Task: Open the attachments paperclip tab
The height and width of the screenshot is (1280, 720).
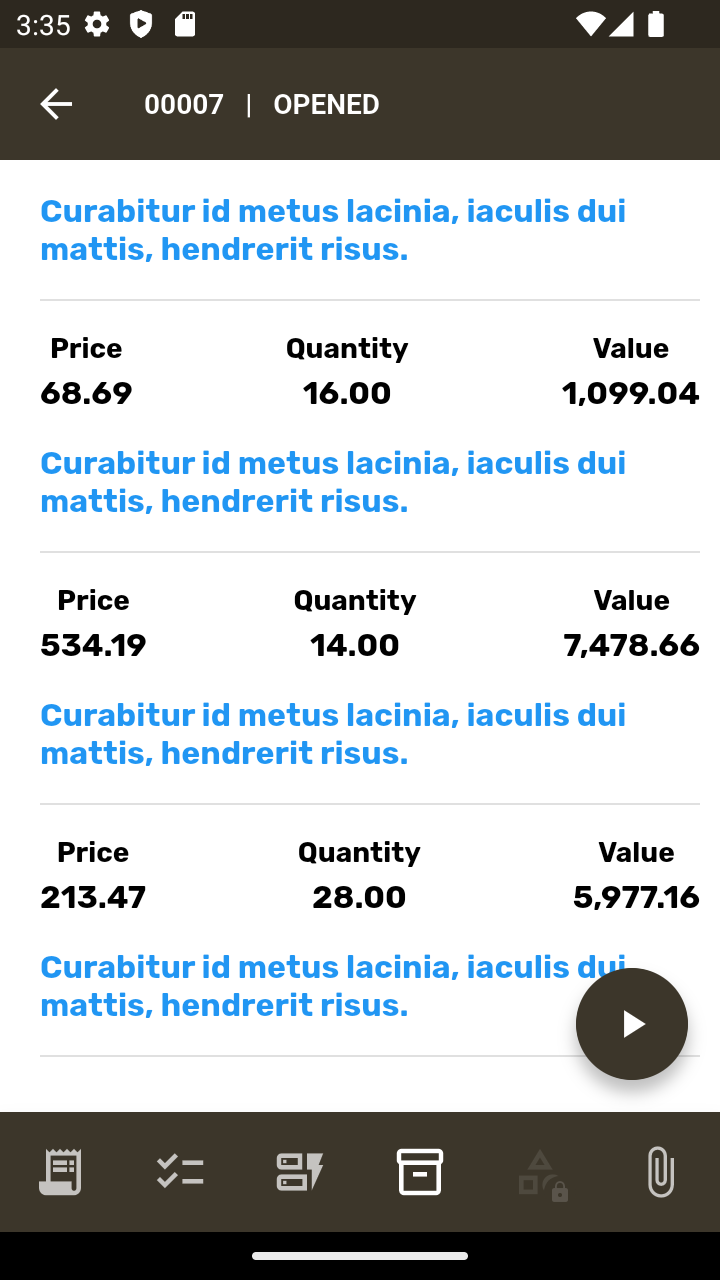Action: click(x=660, y=1172)
